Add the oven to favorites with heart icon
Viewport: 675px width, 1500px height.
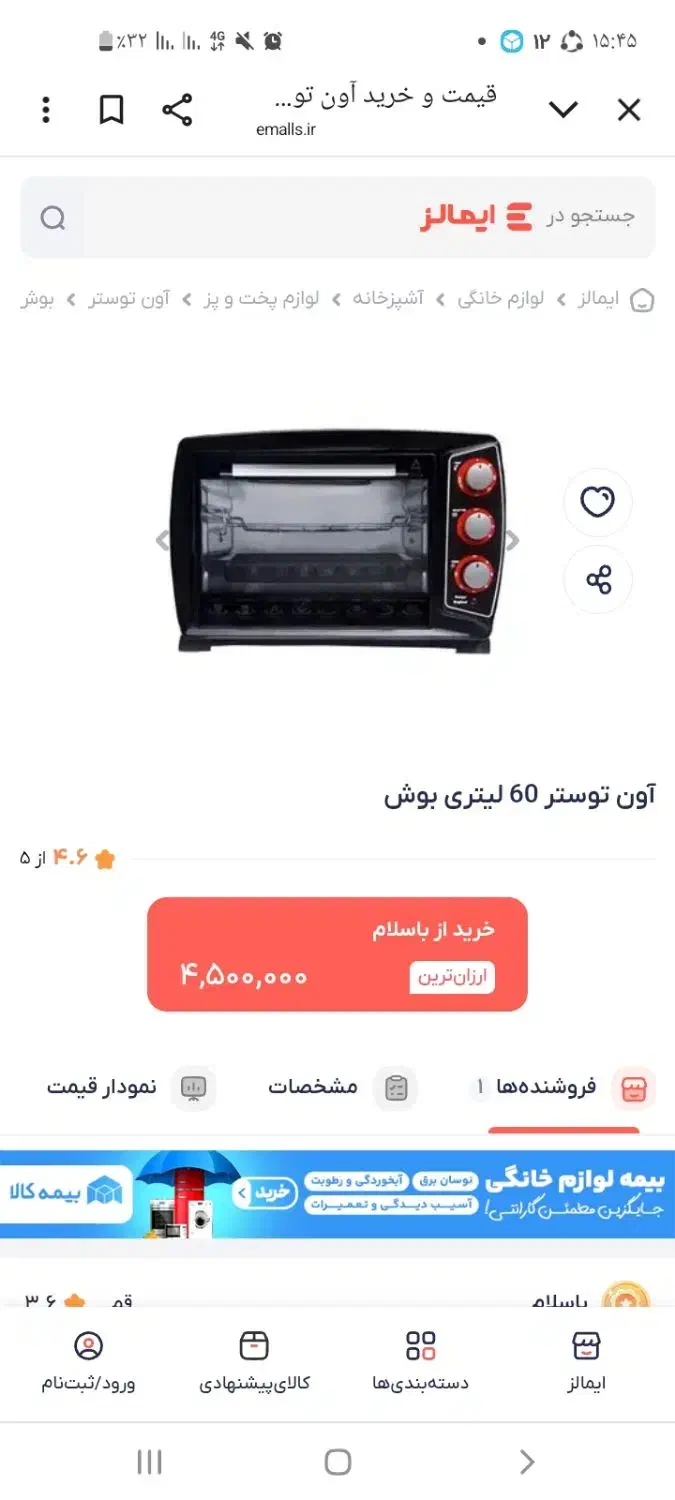(x=598, y=502)
